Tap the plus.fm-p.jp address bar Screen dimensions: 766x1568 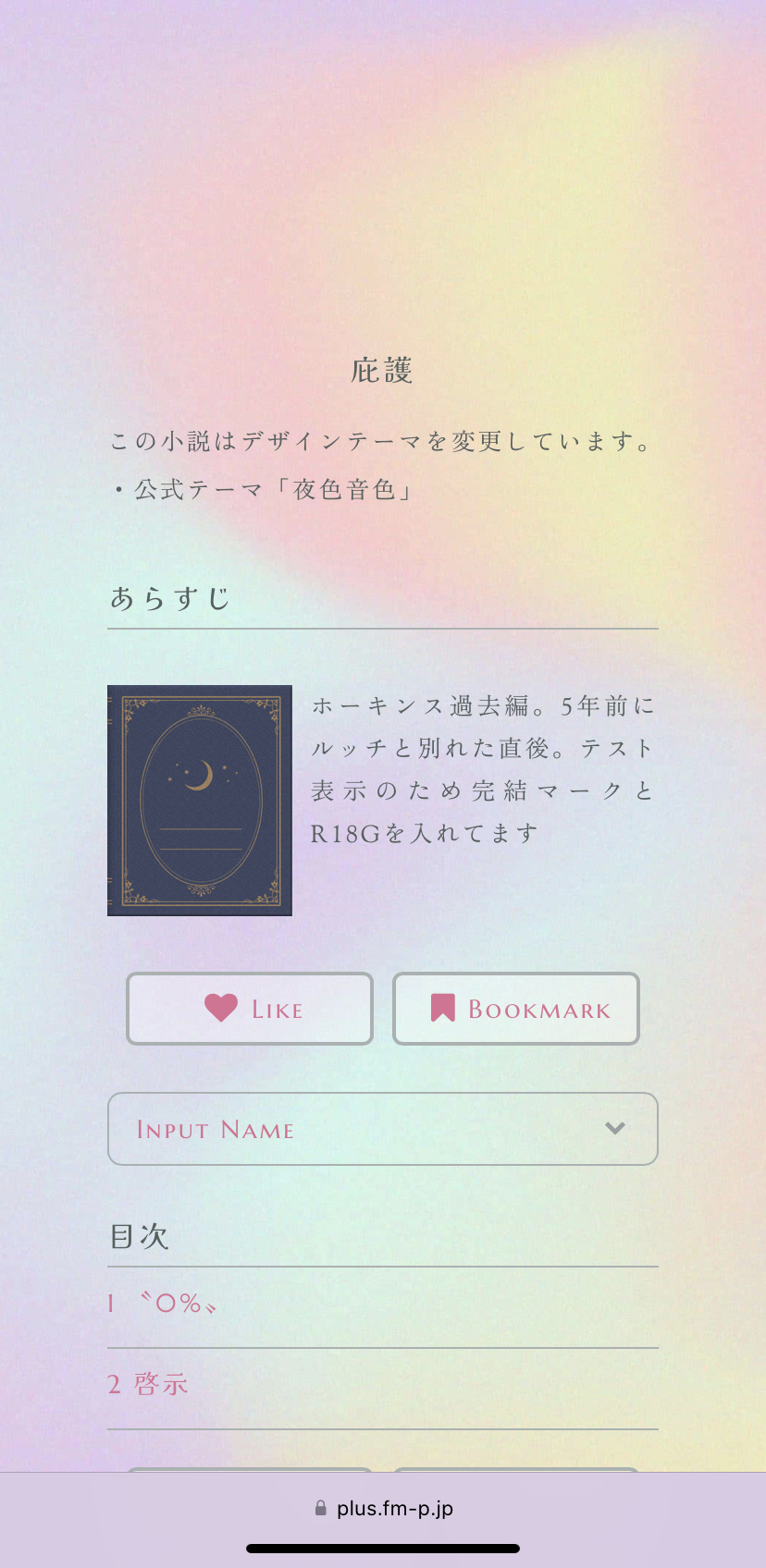pyautogui.click(x=383, y=1509)
